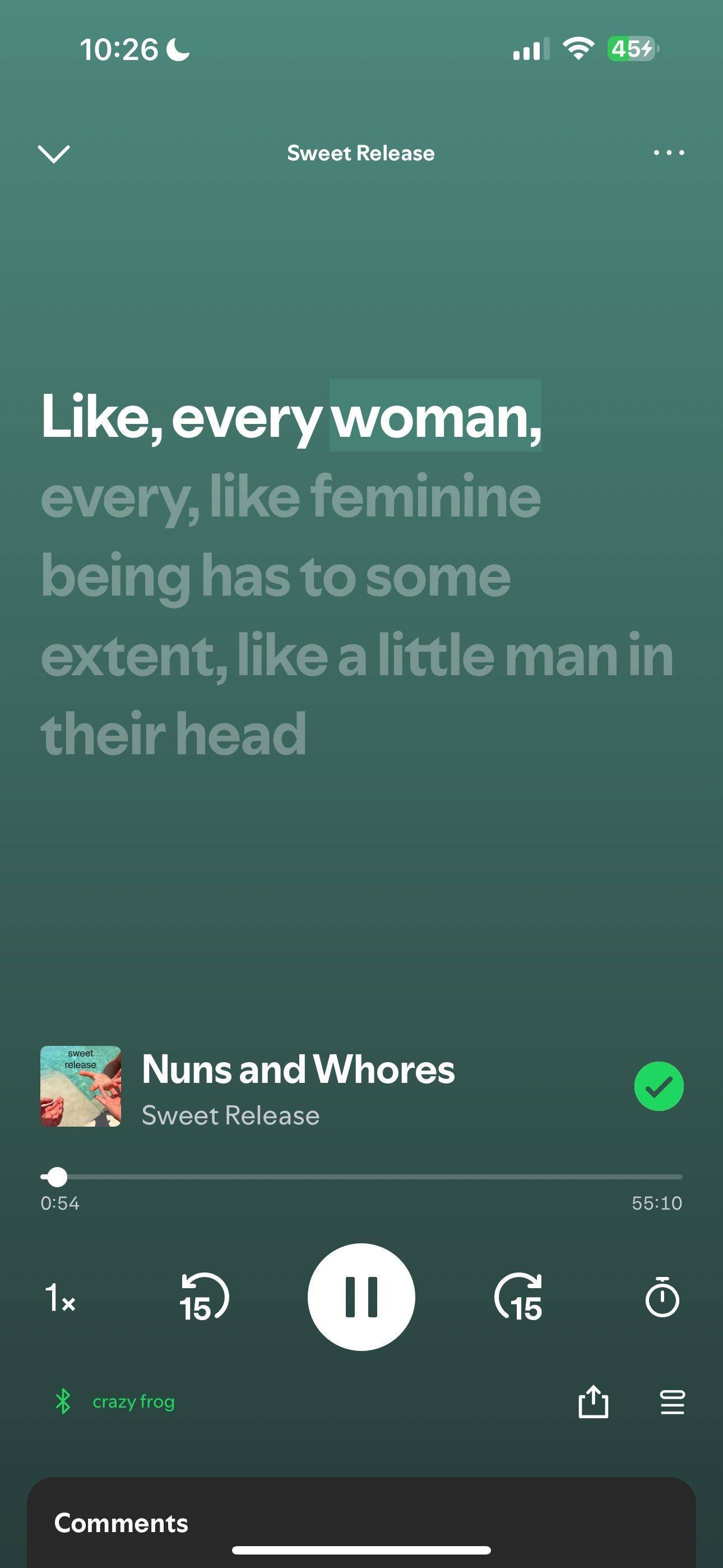723x1568 pixels.
Task: Share this episode
Action: (x=593, y=1402)
